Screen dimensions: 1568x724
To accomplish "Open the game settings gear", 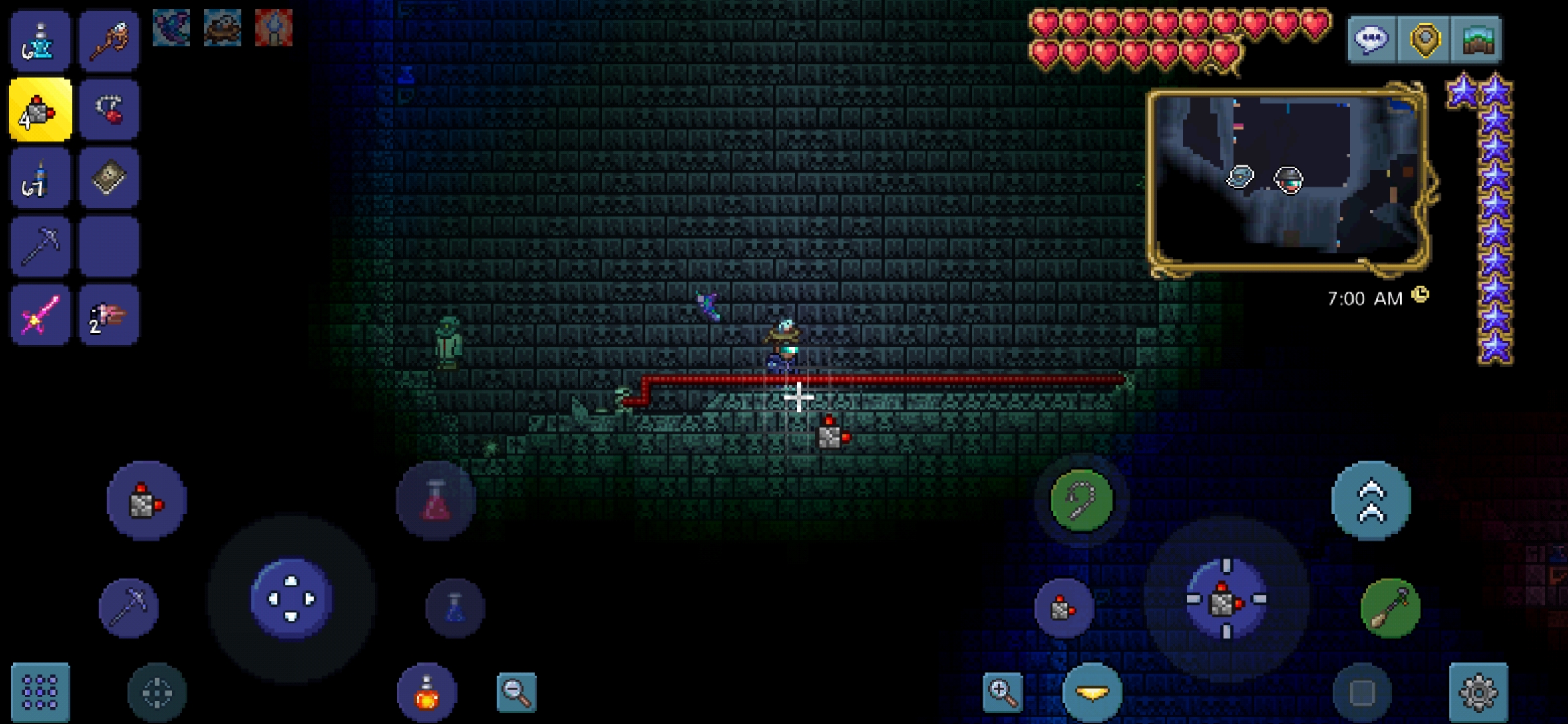I will tap(1478, 692).
